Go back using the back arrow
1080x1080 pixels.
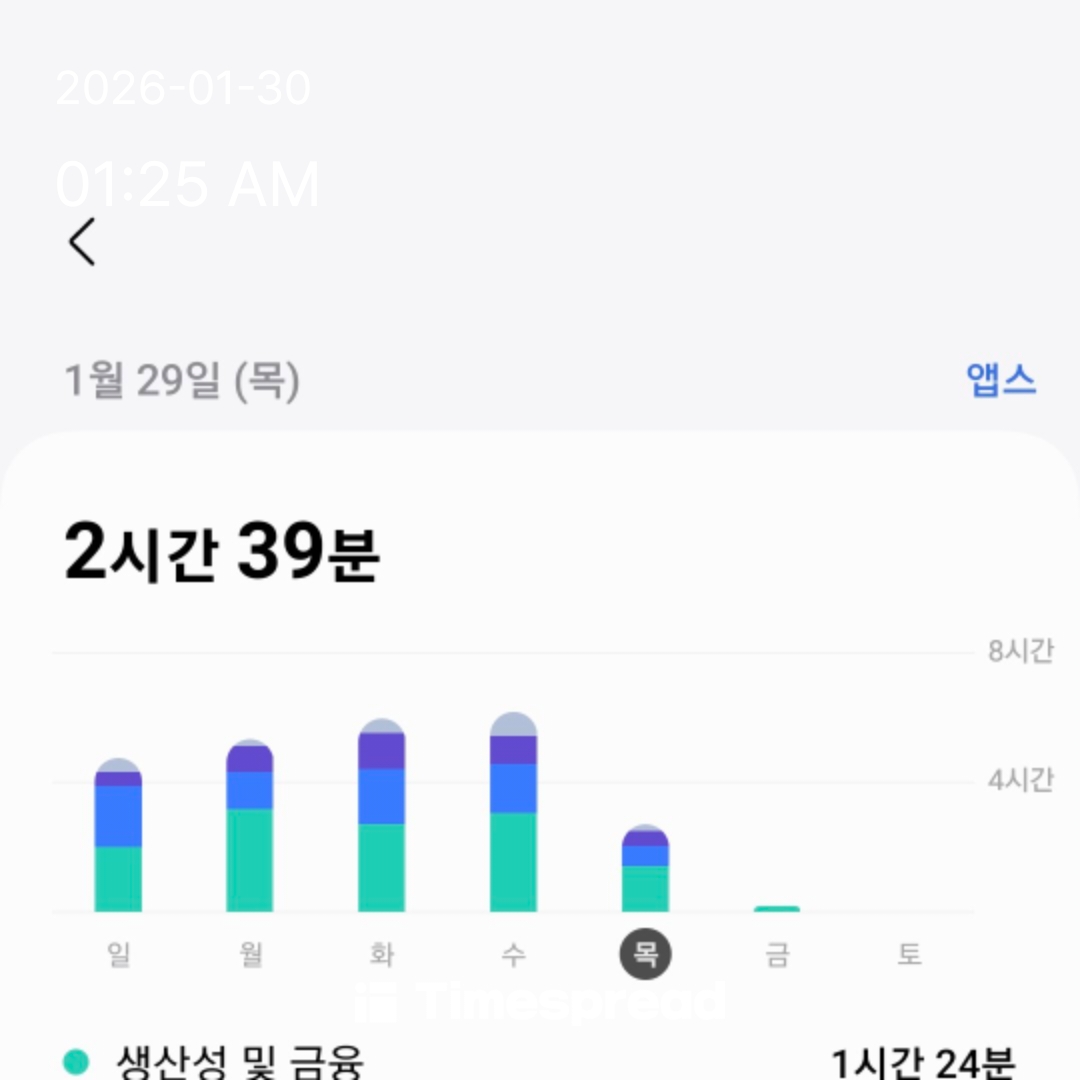coord(82,242)
